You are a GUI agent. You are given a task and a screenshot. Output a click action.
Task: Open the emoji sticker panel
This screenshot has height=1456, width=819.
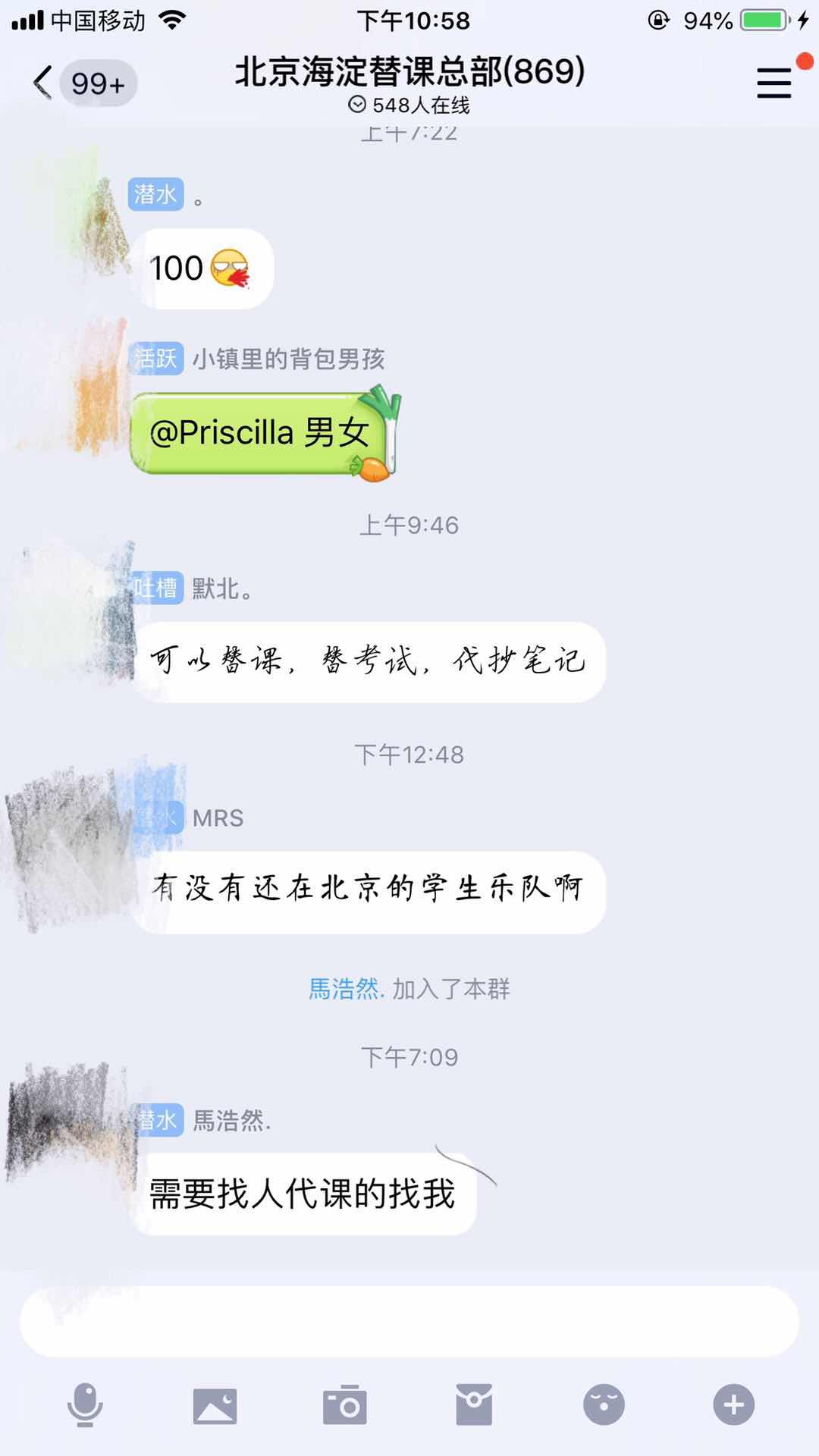[604, 1404]
